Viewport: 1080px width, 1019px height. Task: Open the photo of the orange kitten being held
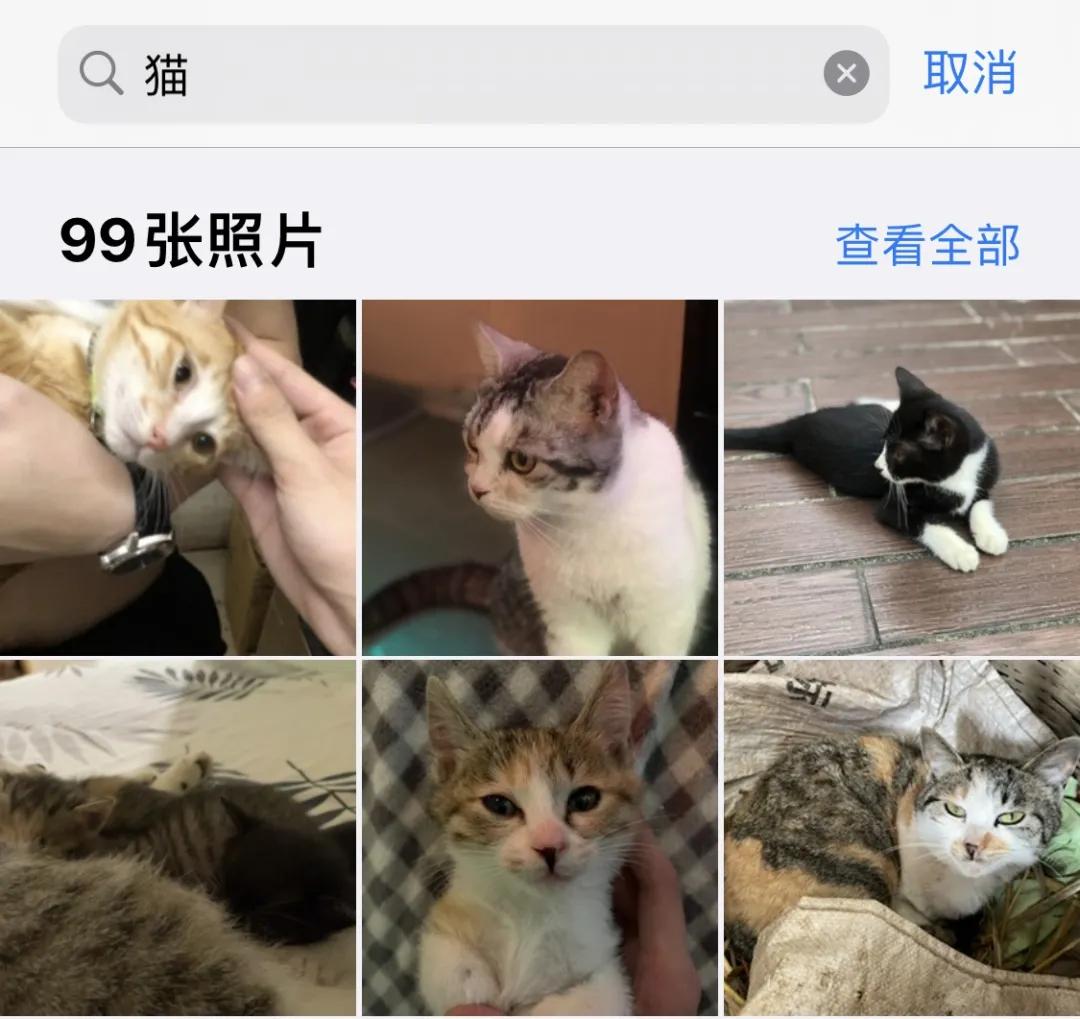coord(177,477)
